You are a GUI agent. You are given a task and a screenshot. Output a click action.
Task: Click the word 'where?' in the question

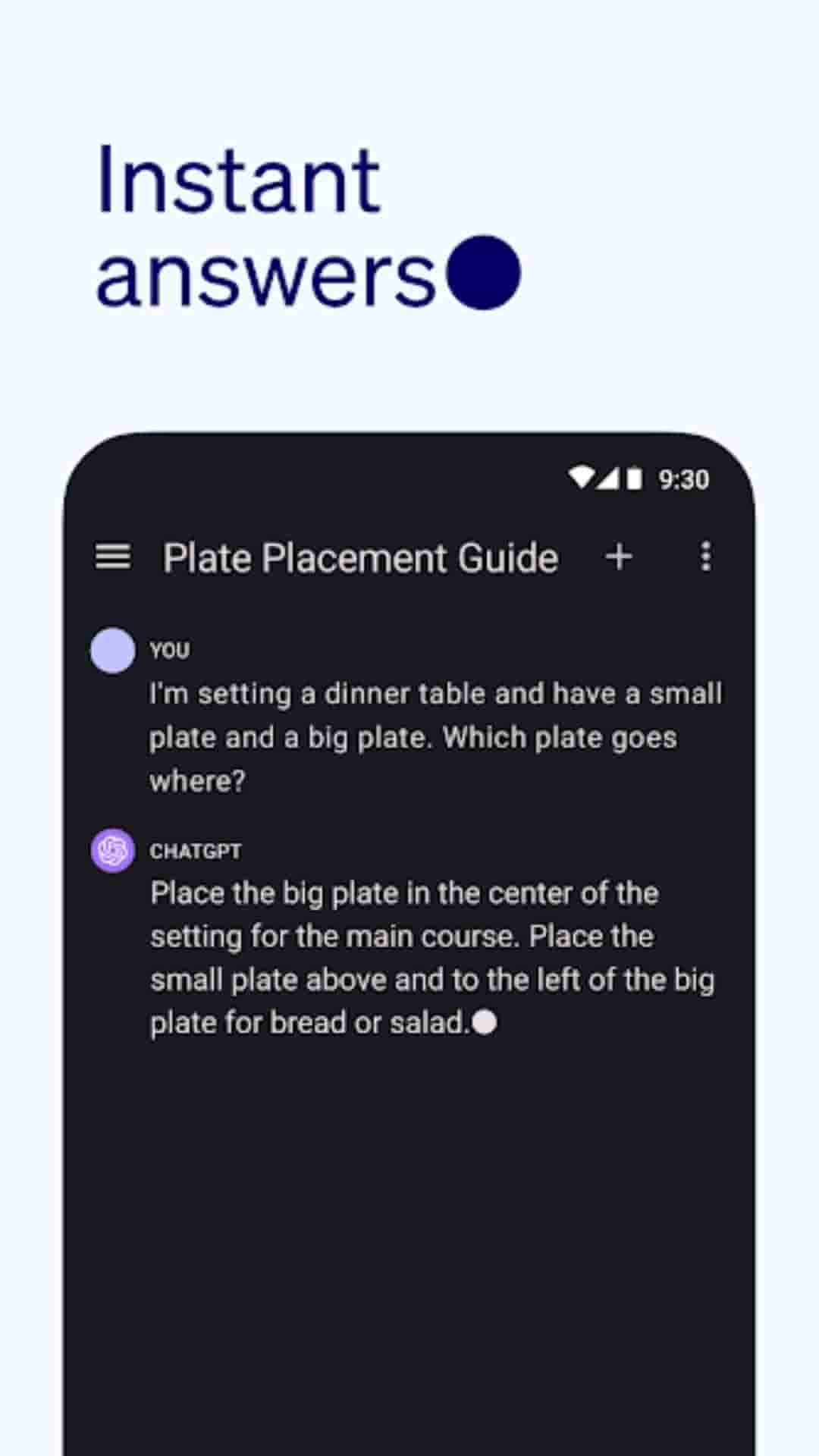(x=197, y=780)
